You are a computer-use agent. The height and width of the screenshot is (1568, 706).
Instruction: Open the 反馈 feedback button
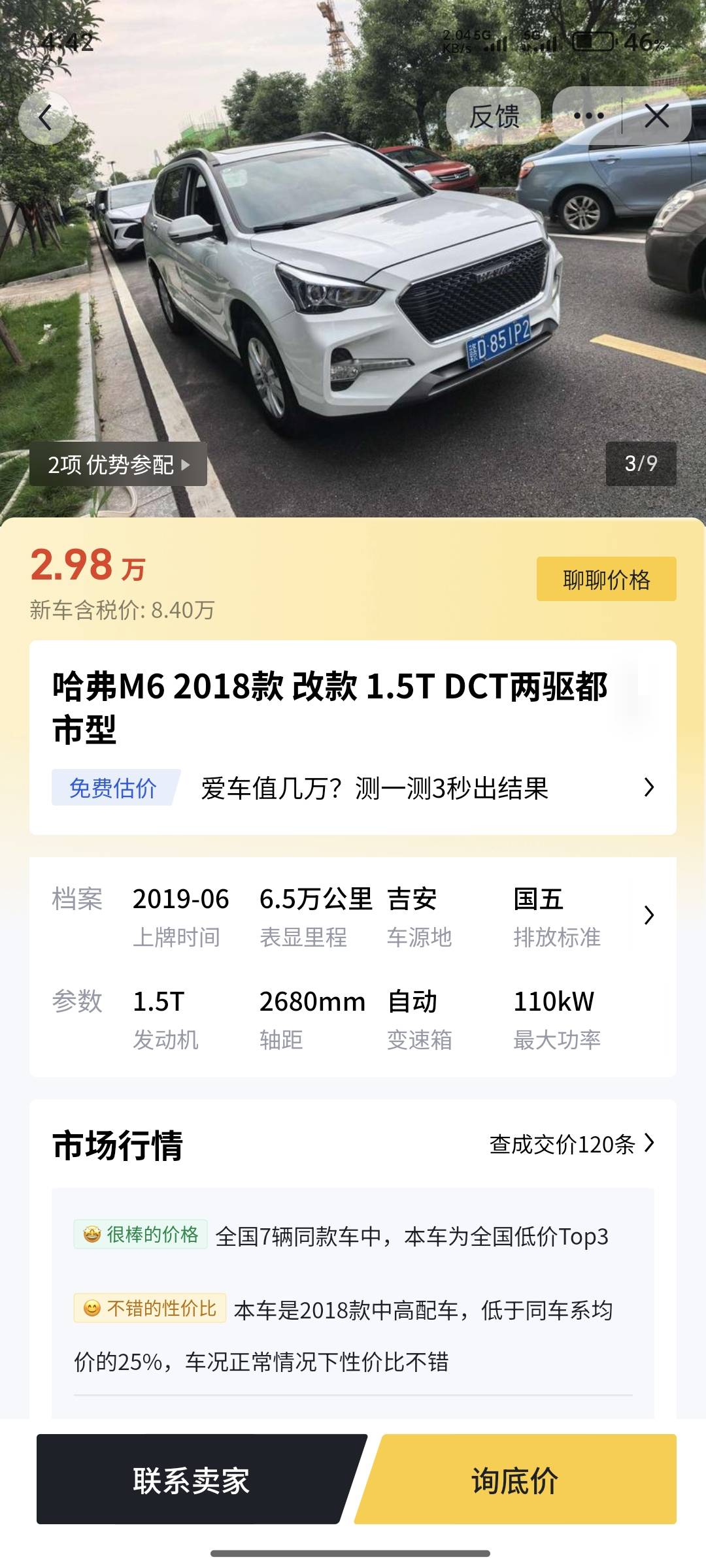pos(494,116)
